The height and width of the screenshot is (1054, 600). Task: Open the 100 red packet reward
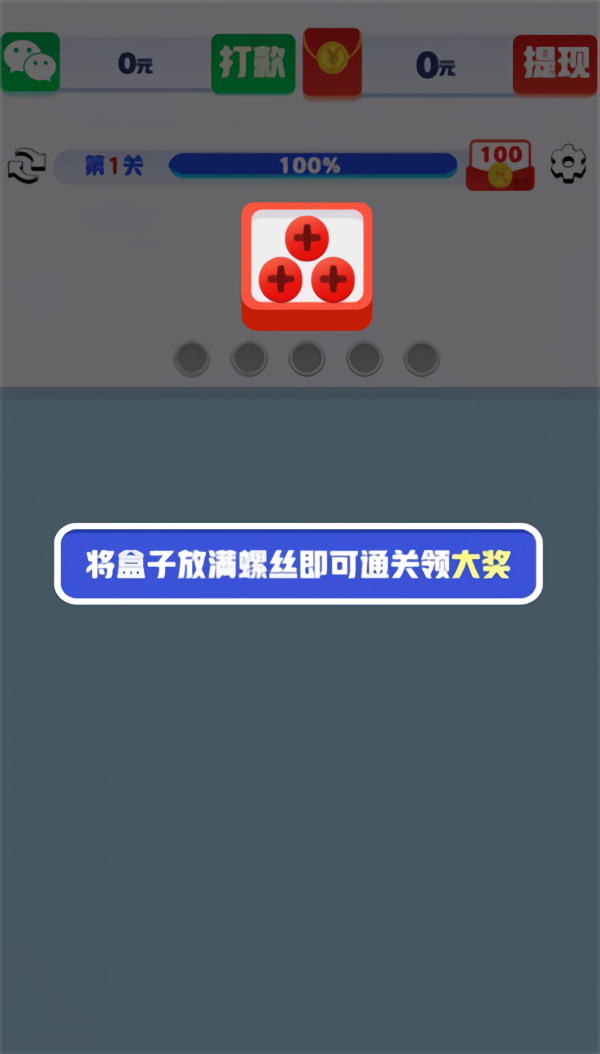[x=500, y=166]
